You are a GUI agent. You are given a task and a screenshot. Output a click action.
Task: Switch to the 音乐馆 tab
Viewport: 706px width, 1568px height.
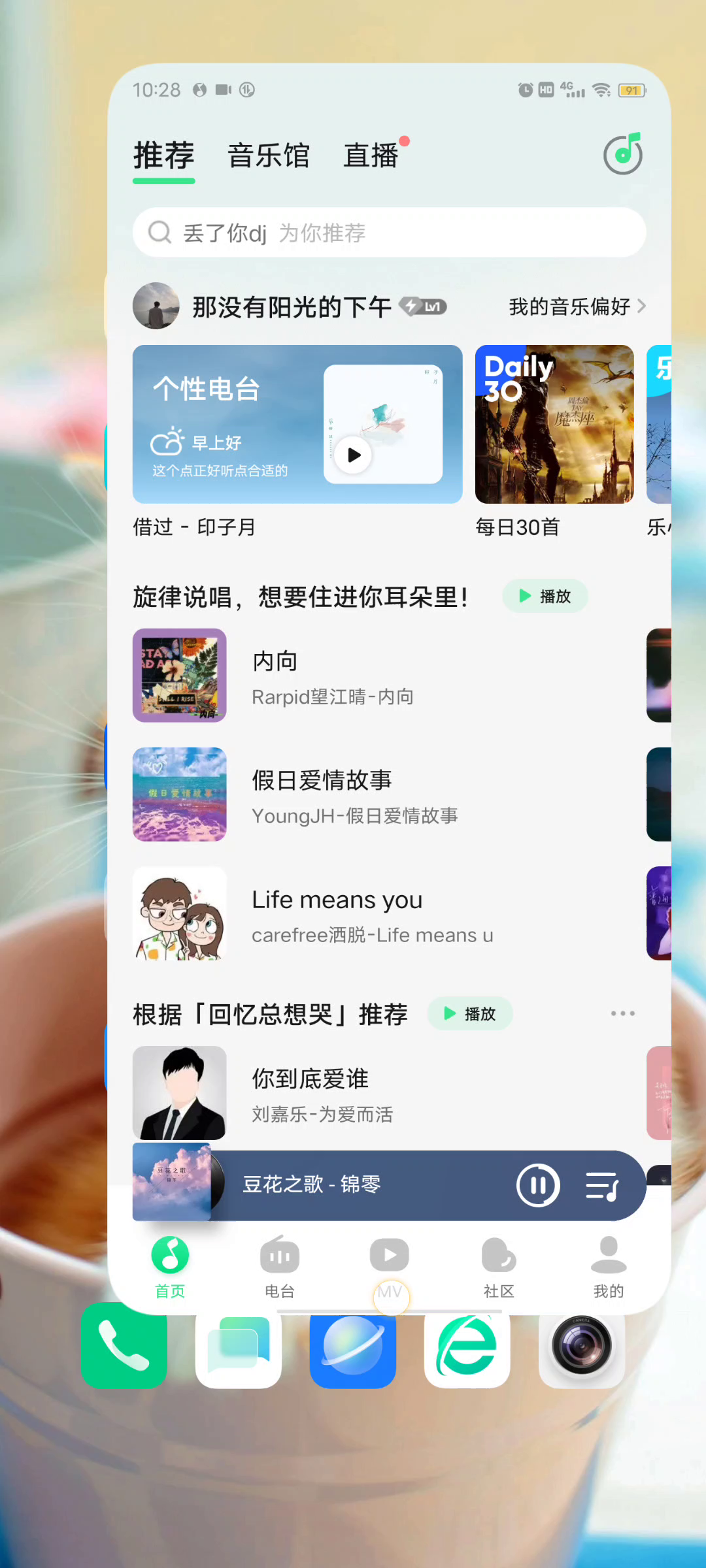click(x=269, y=156)
